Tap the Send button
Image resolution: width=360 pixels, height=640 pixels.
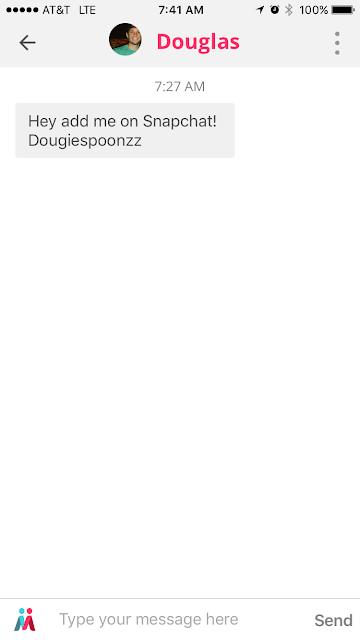333,620
